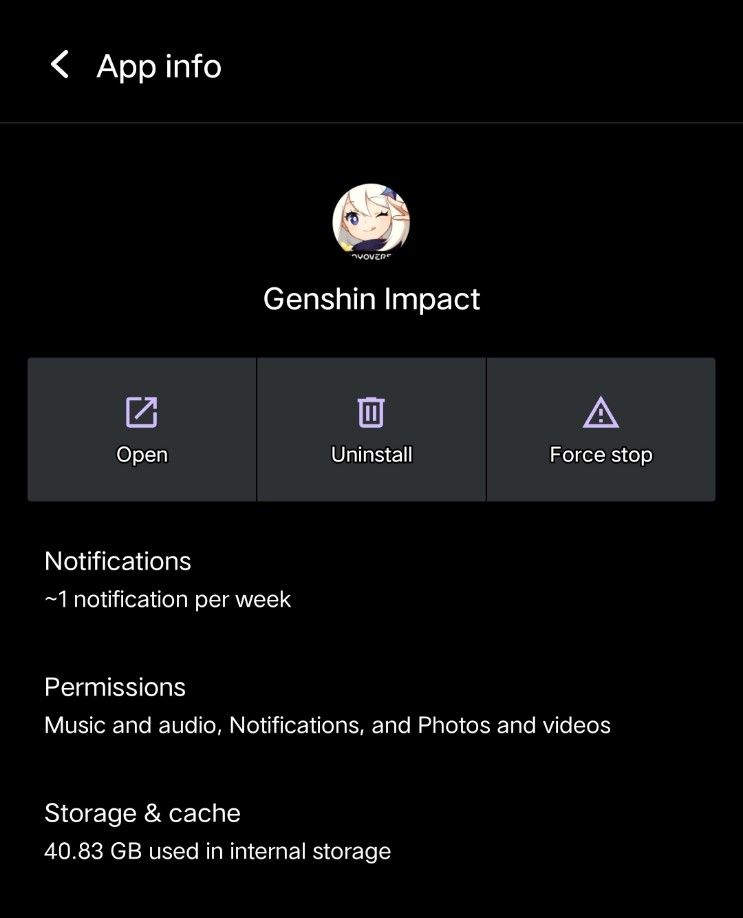This screenshot has width=743, height=918.
Task: Select the Open external-link icon
Action: (141, 411)
